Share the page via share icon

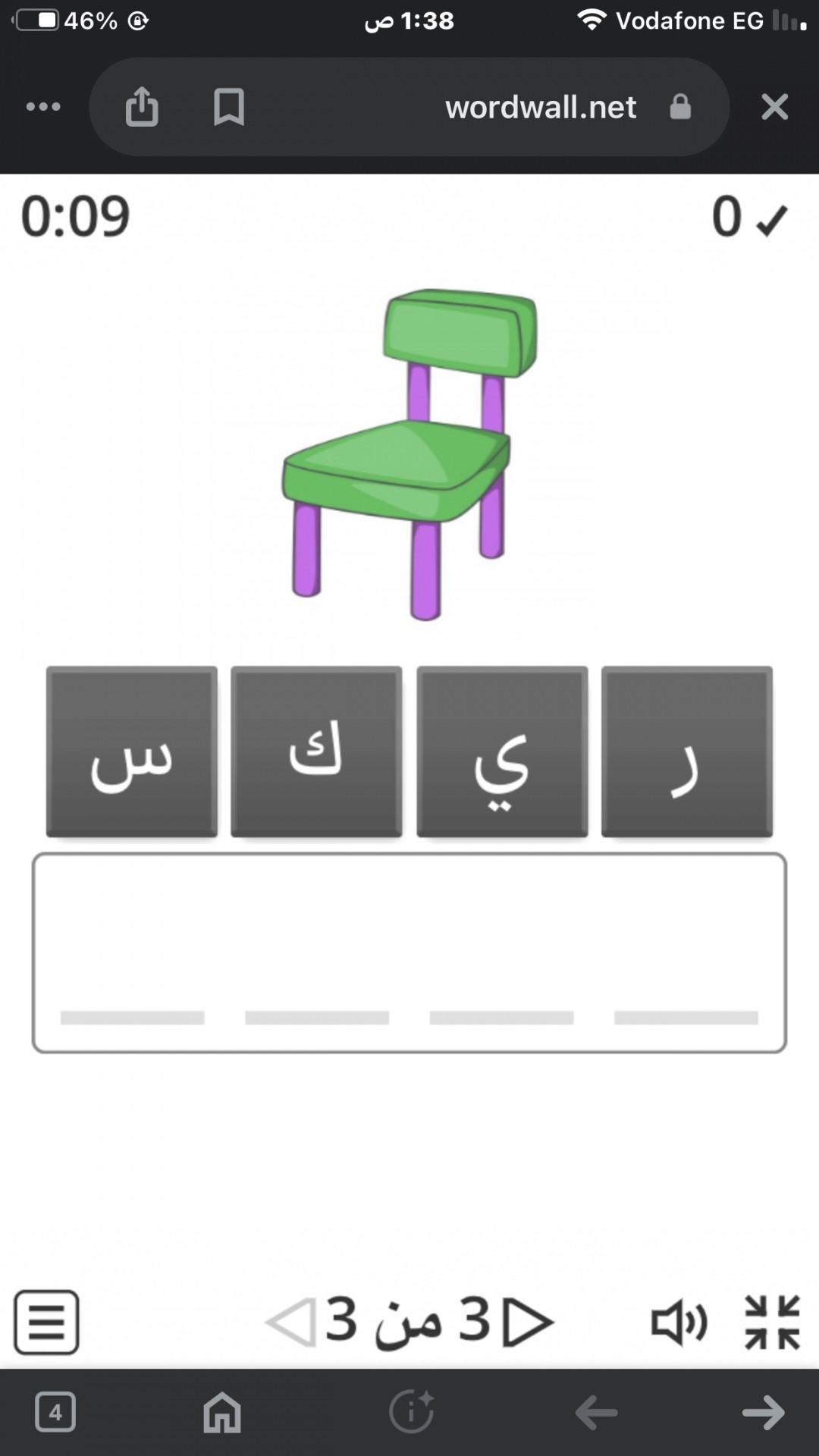click(142, 107)
